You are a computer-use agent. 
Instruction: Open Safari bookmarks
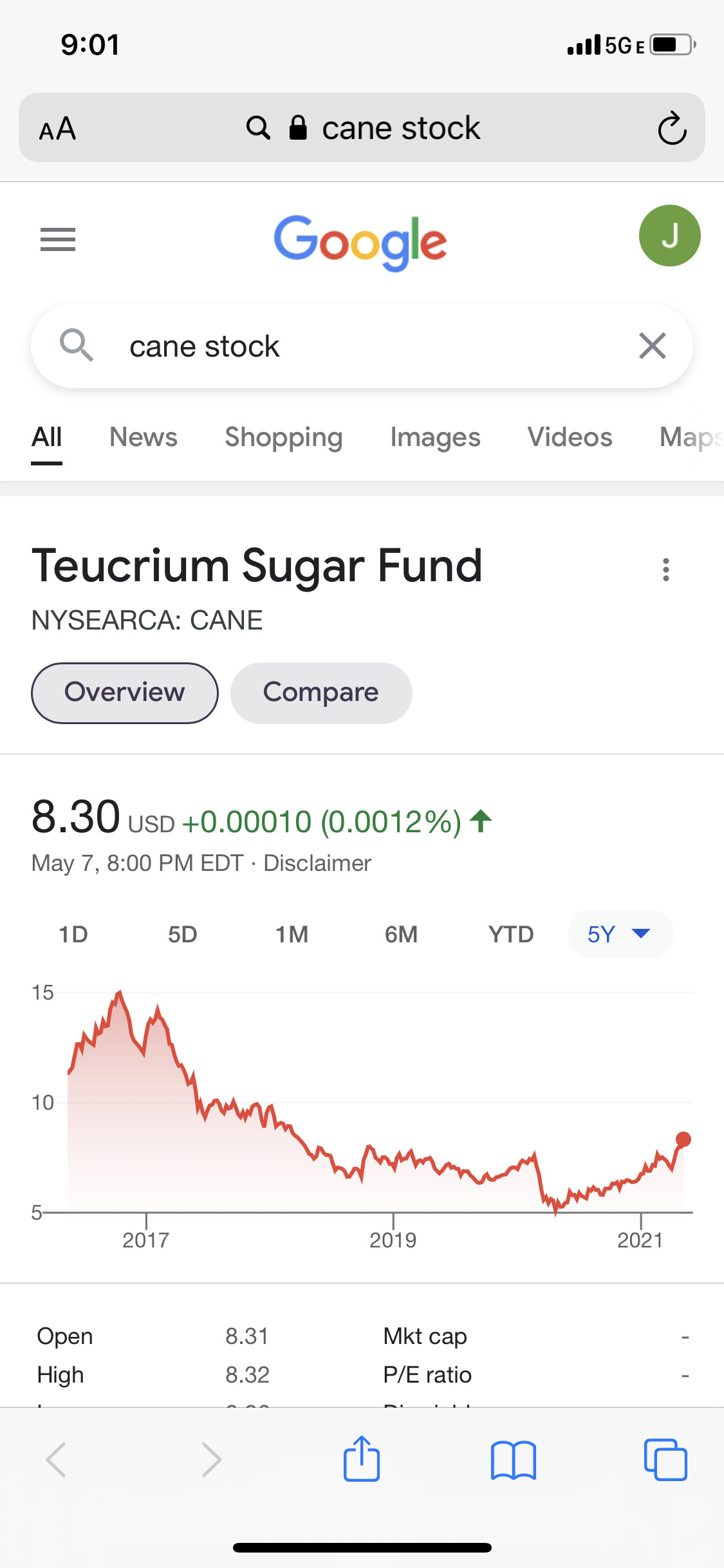pos(513,1460)
